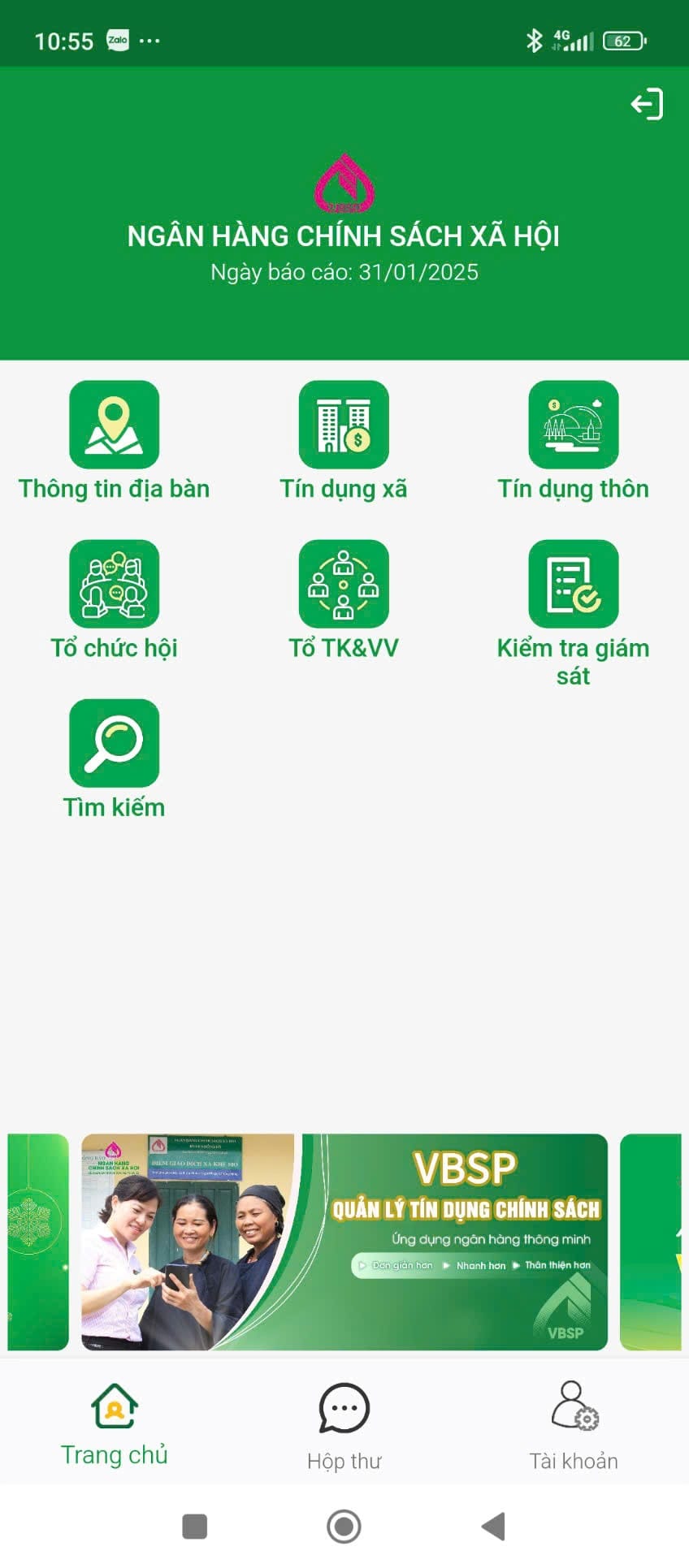Tap the system home button

344,1527
